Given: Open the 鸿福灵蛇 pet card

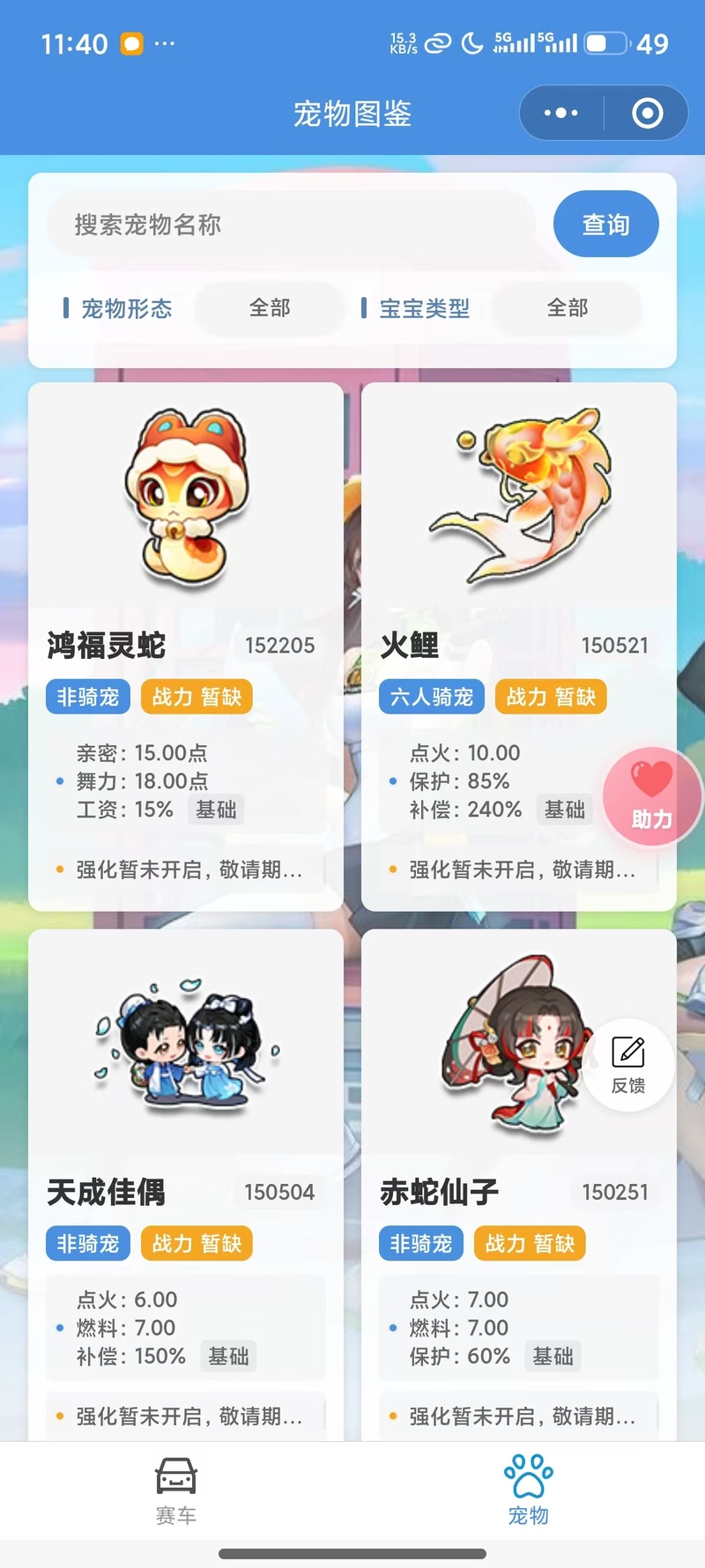Looking at the screenshot, I should click(x=186, y=647).
